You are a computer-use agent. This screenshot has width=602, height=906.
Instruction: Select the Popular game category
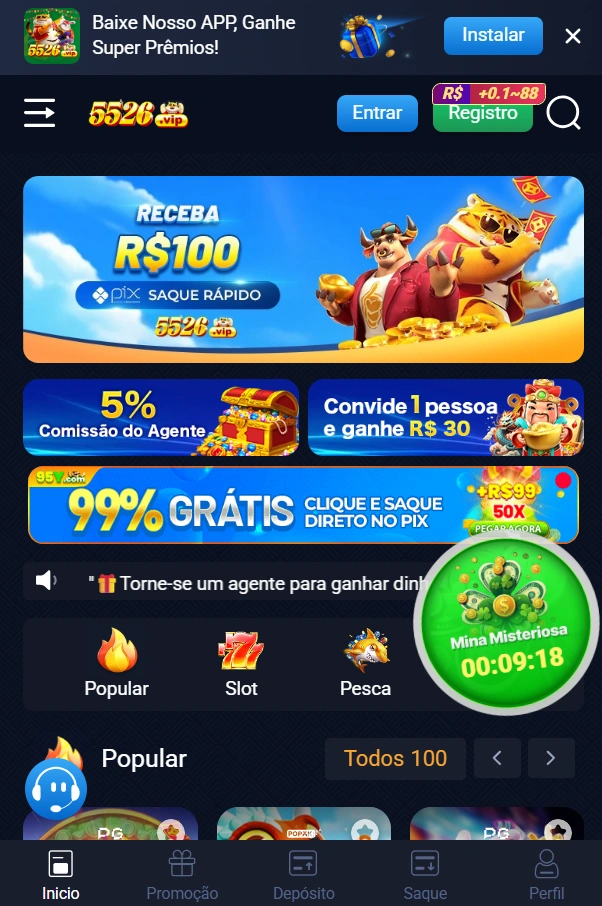point(116,663)
